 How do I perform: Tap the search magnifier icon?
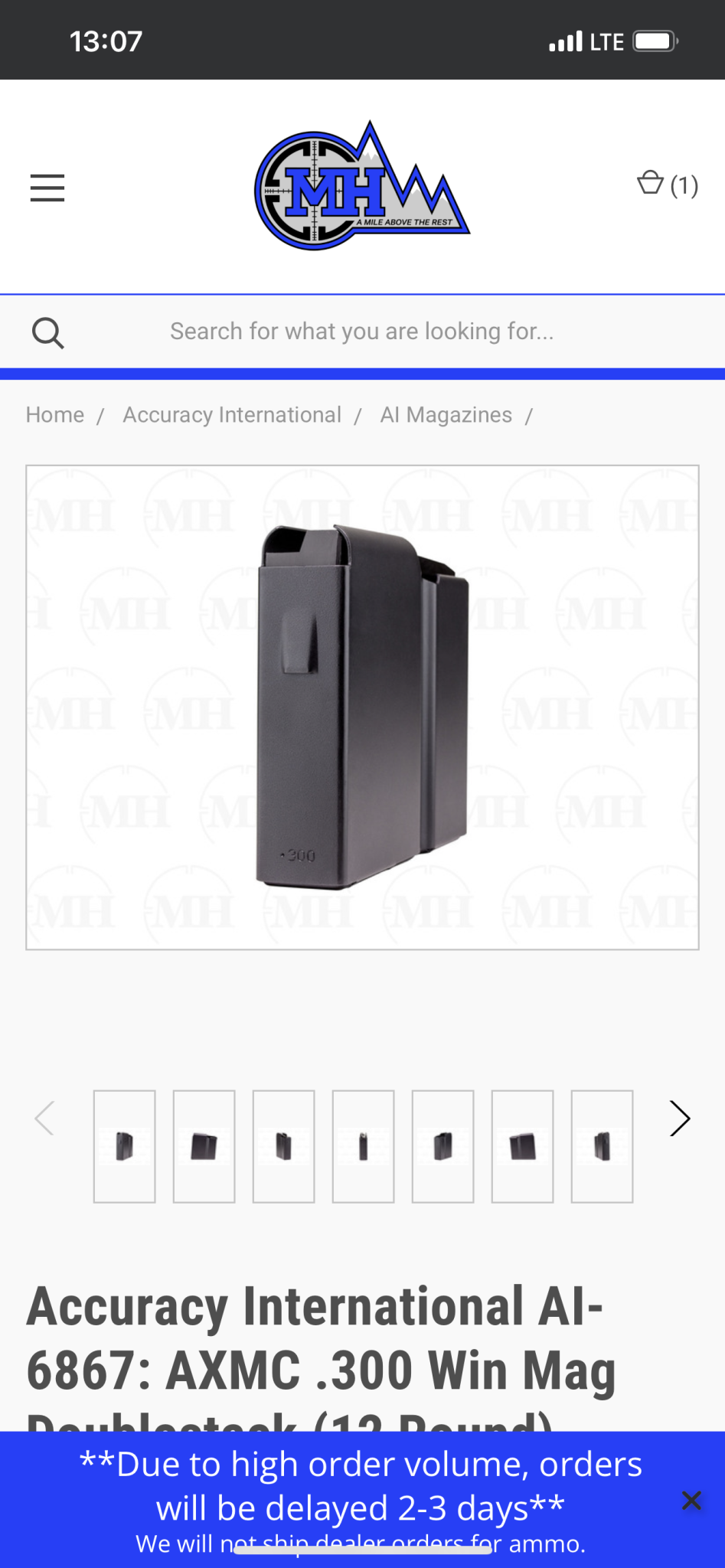click(x=47, y=333)
